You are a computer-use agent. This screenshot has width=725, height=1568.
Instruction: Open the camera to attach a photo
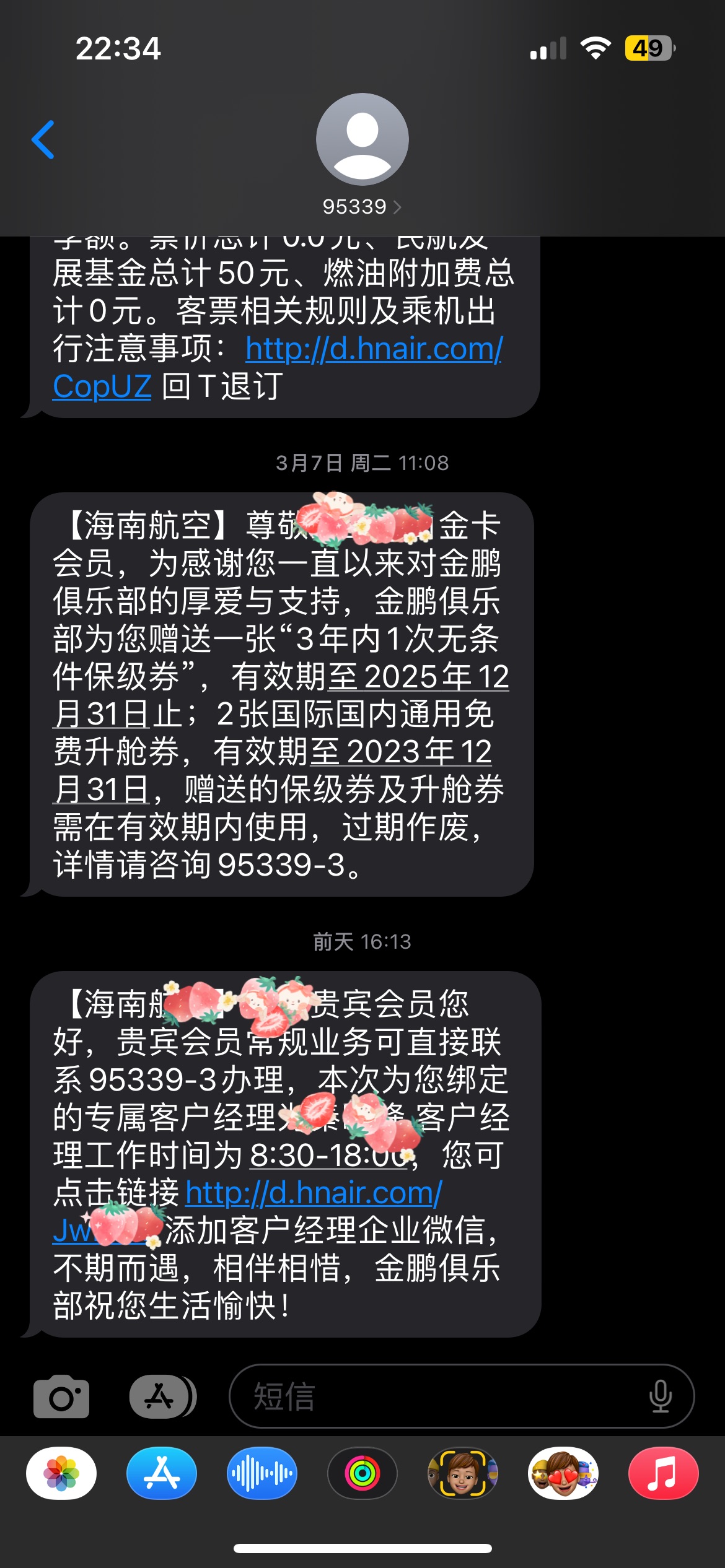click(61, 1396)
